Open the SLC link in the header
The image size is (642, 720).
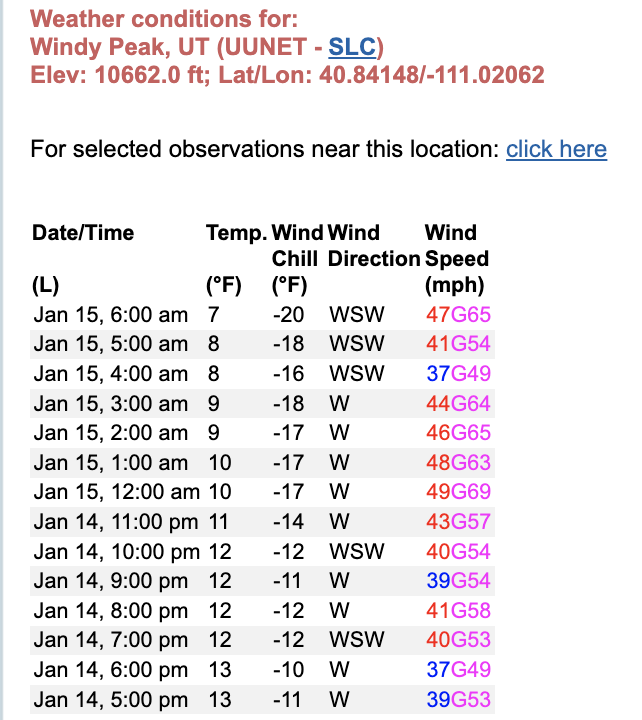pyautogui.click(x=352, y=47)
